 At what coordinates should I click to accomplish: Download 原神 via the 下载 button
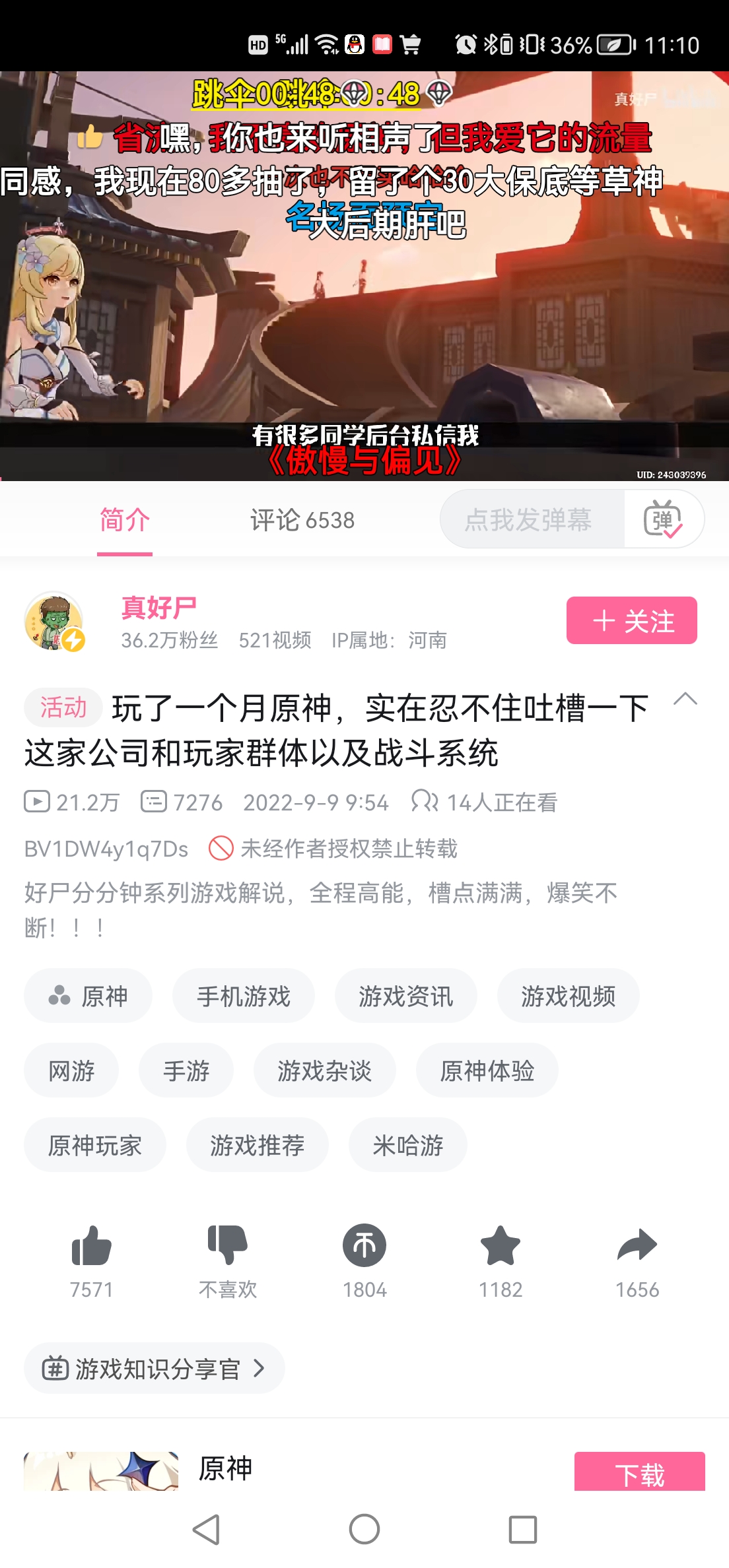point(639,1473)
